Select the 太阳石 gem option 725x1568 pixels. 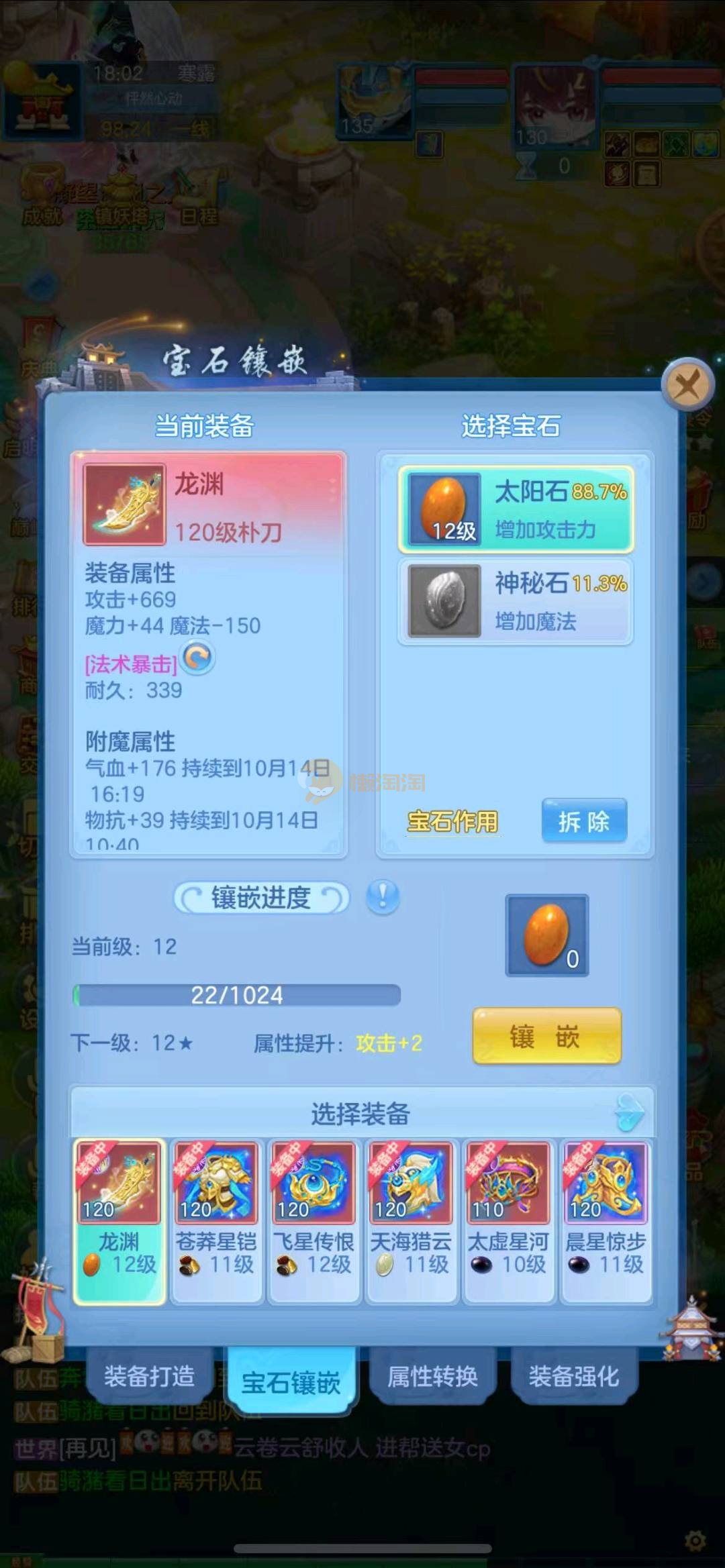click(x=516, y=510)
